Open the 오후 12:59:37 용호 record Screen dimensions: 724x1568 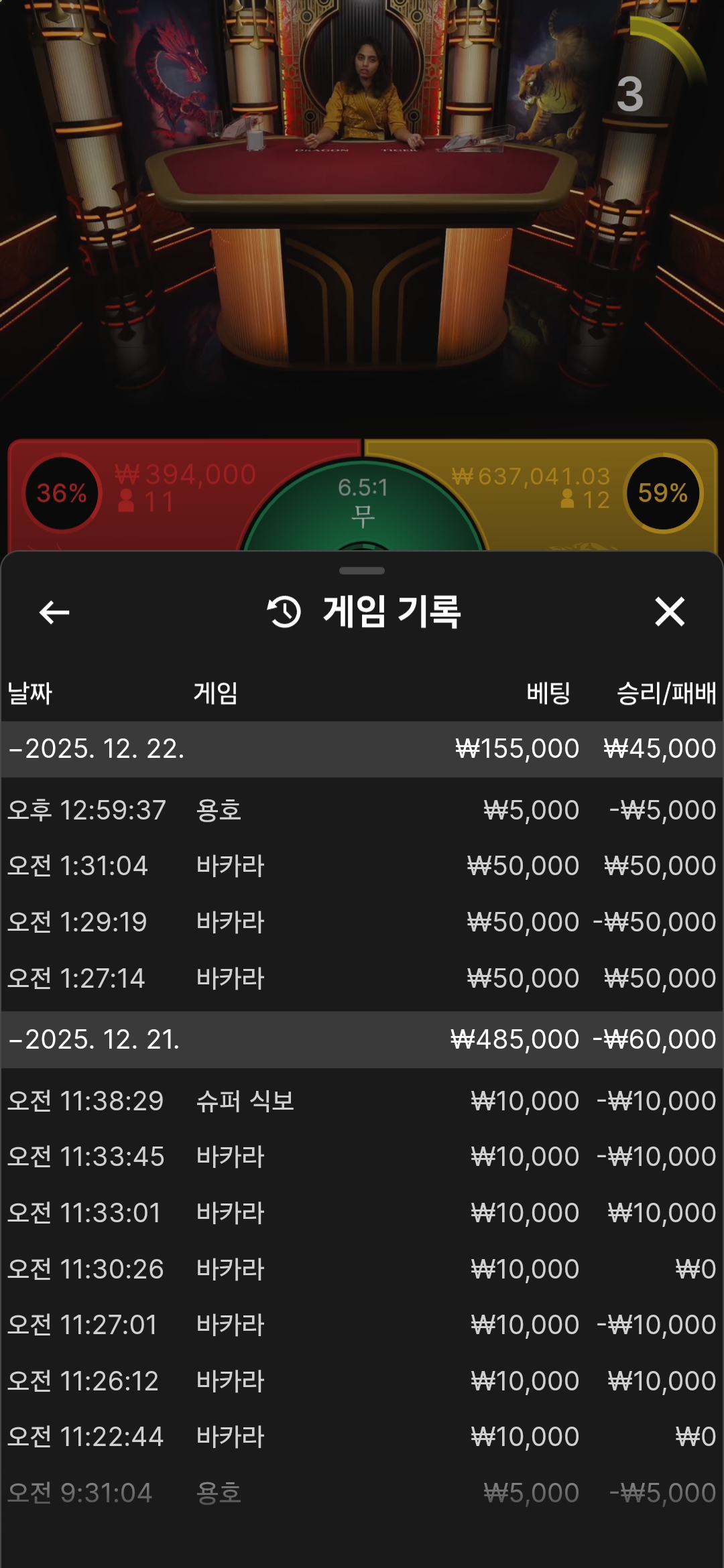pos(362,810)
